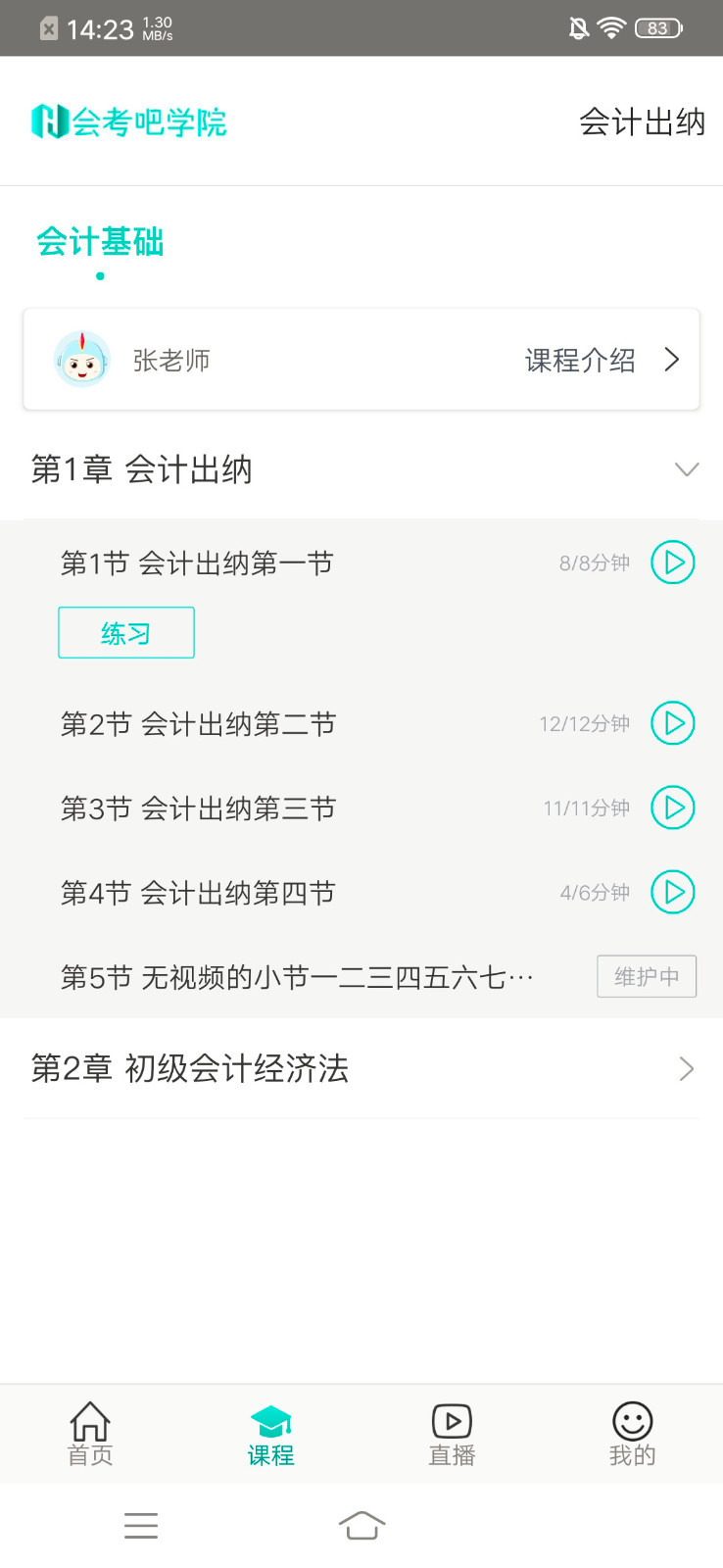
Task: Open the 练习 exercise button
Action: tap(126, 632)
